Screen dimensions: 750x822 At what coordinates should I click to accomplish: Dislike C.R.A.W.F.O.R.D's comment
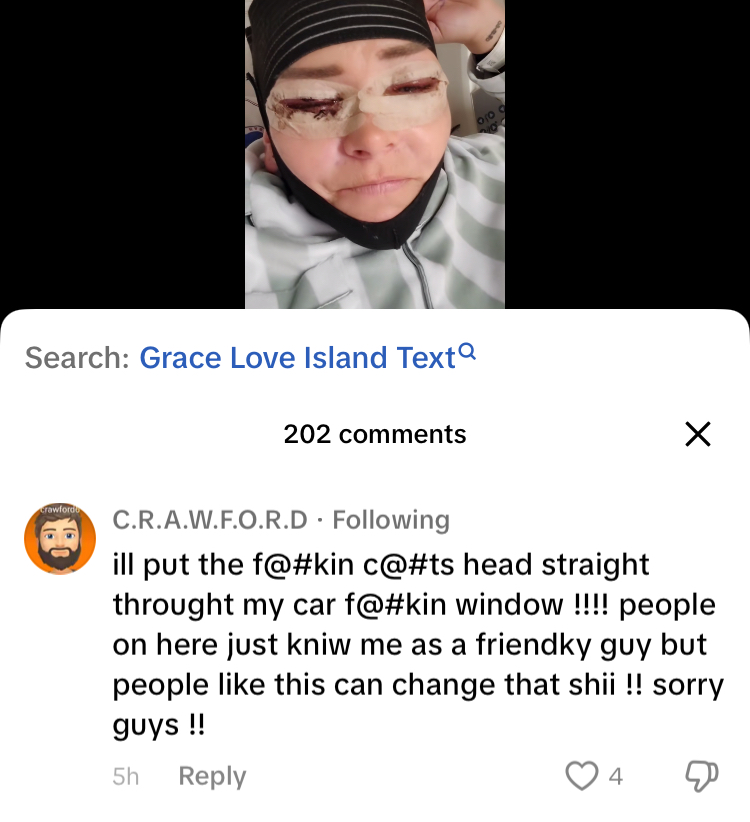click(702, 776)
